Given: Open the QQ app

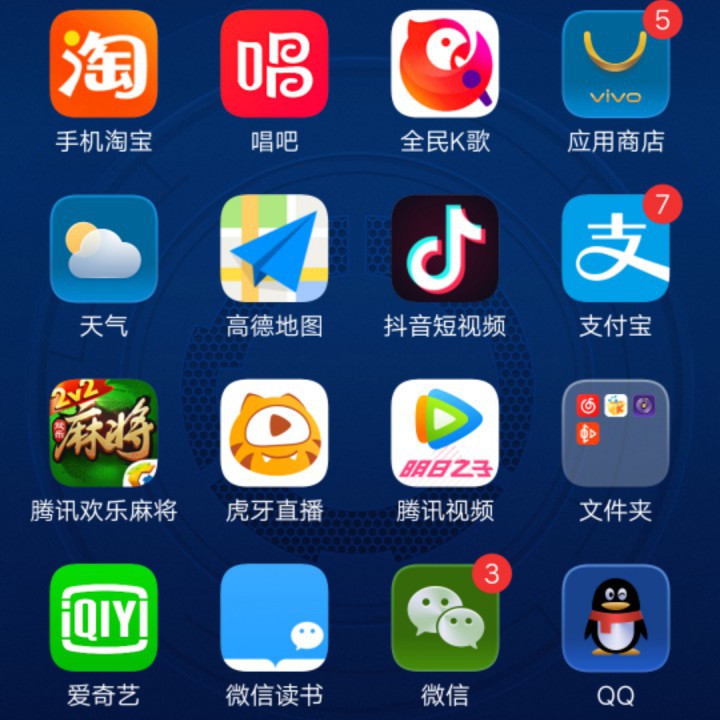Looking at the screenshot, I should (615, 617).
